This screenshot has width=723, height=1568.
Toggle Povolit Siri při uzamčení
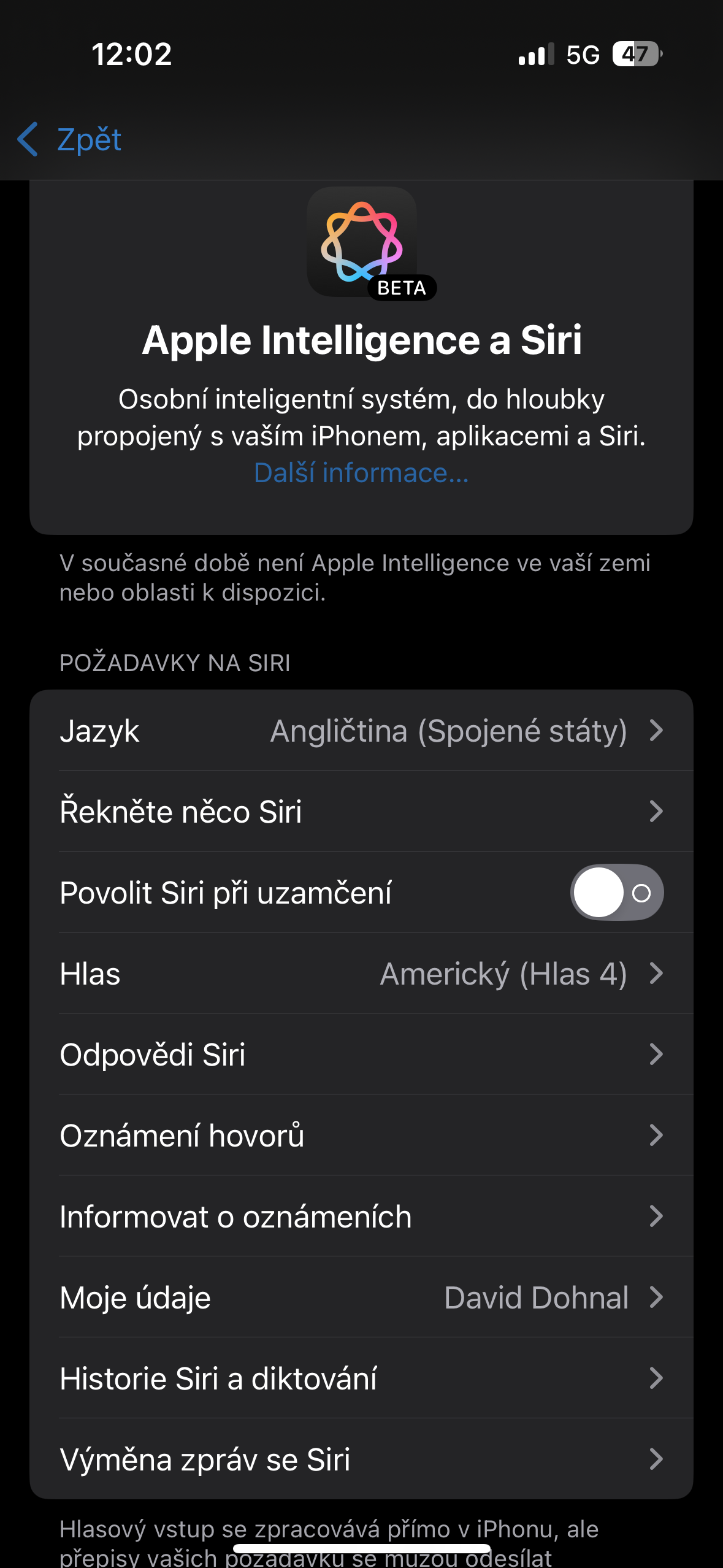[x=616, y=893]
